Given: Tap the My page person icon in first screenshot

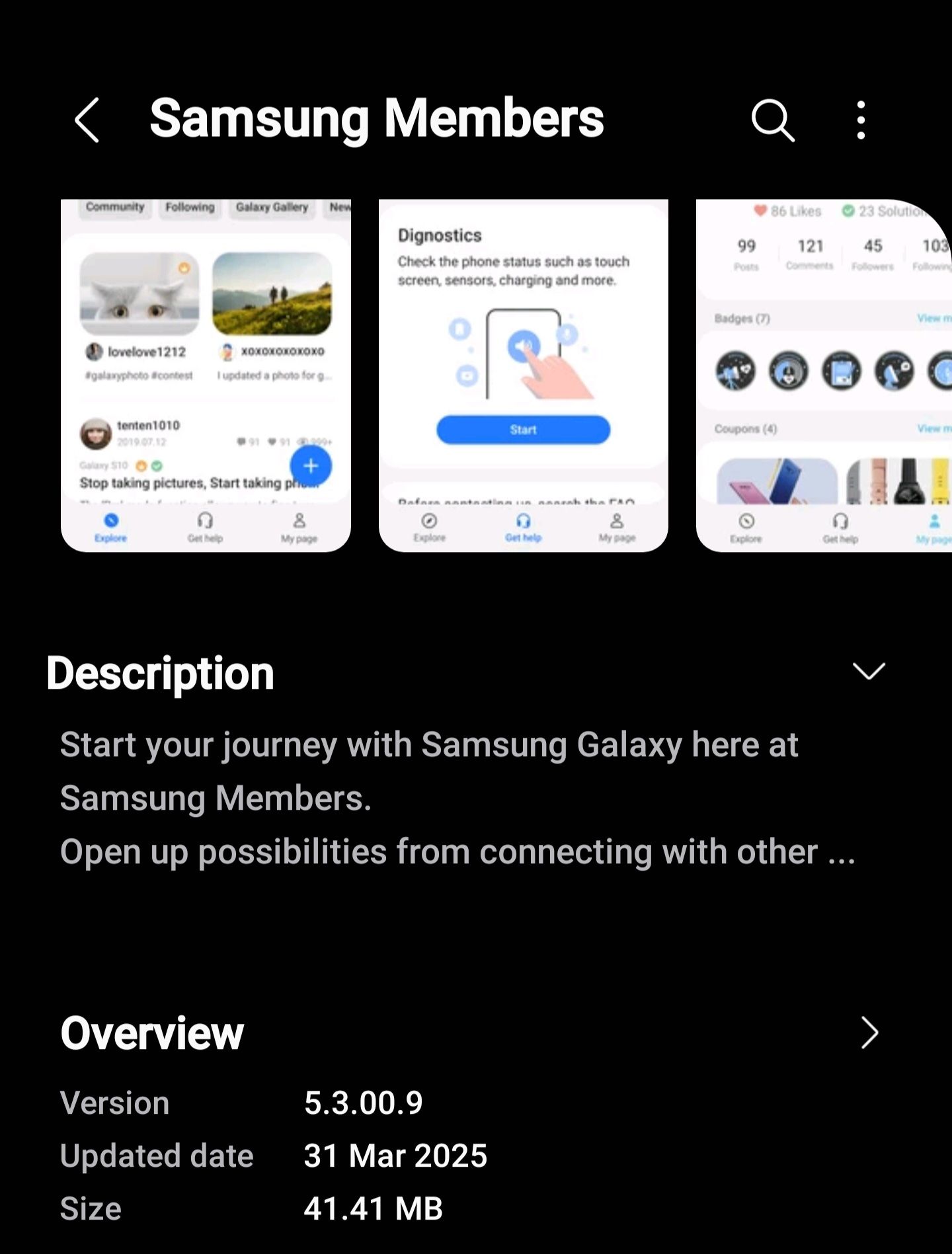Looking at the screenshot, I should click(299, 521).
